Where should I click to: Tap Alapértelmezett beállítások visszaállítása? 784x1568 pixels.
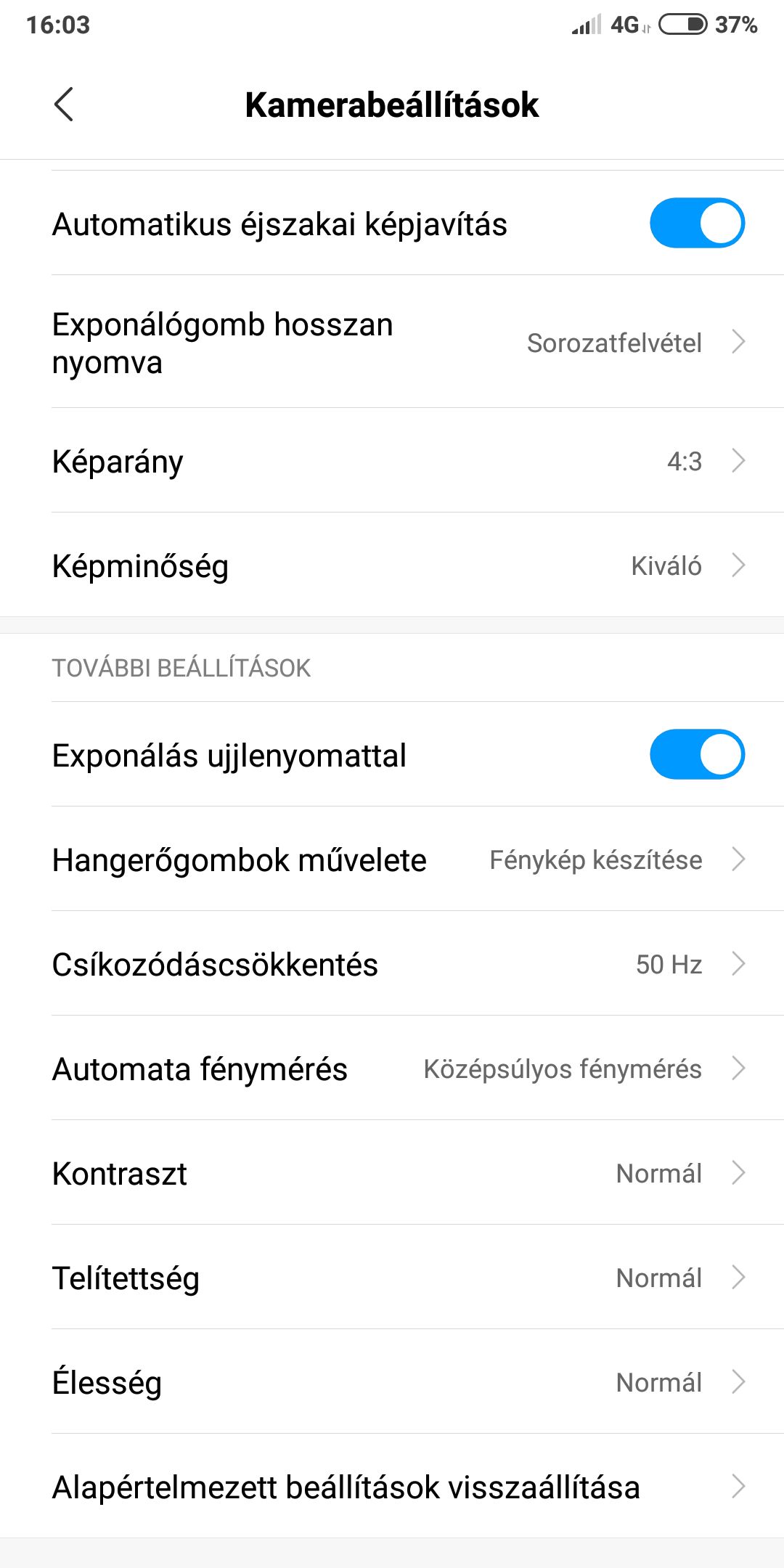click(x=392, y=1487)
